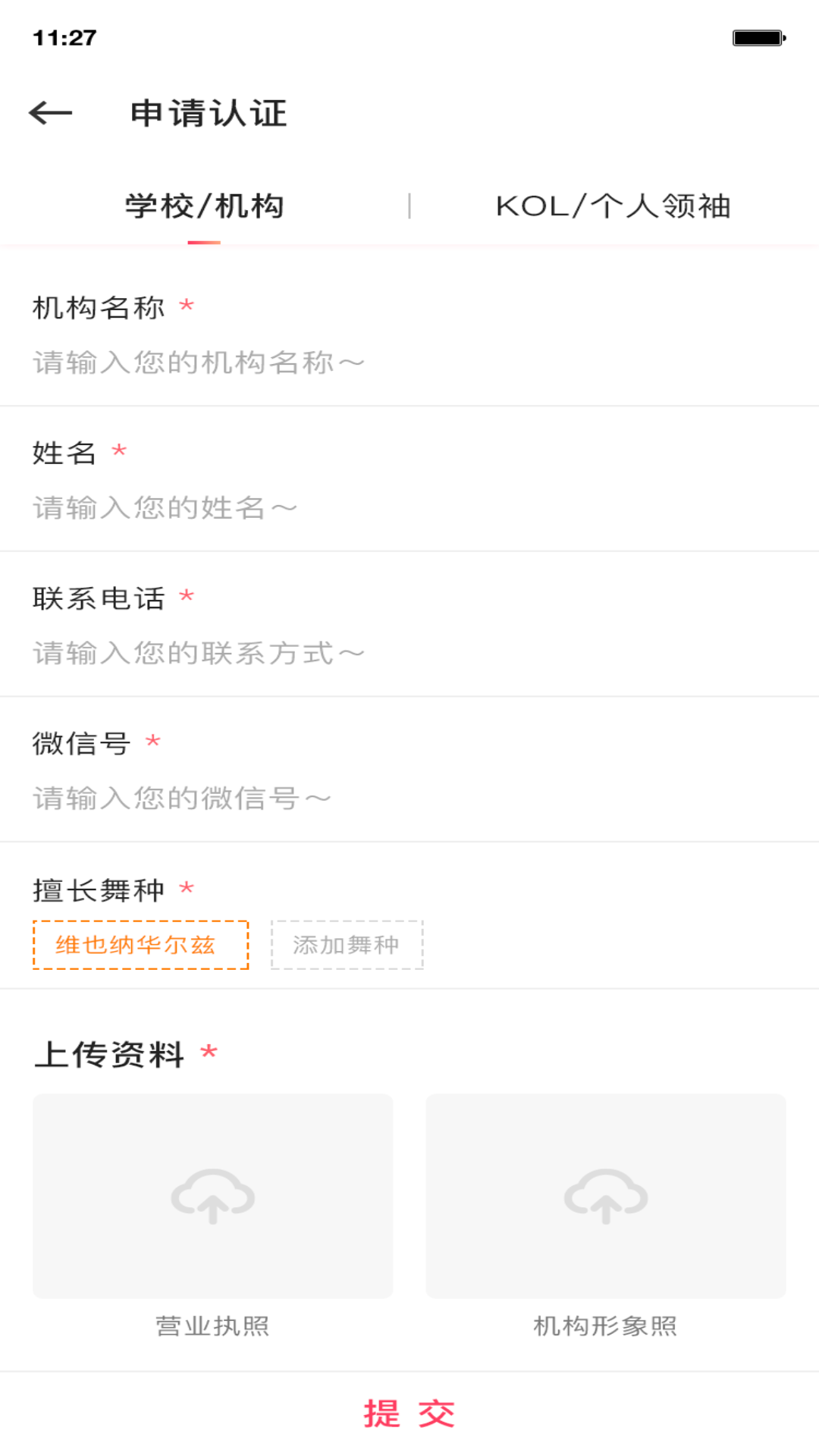Upload the 营业执照 photo
This screenshot has height=1456, width=819.
213,1196
